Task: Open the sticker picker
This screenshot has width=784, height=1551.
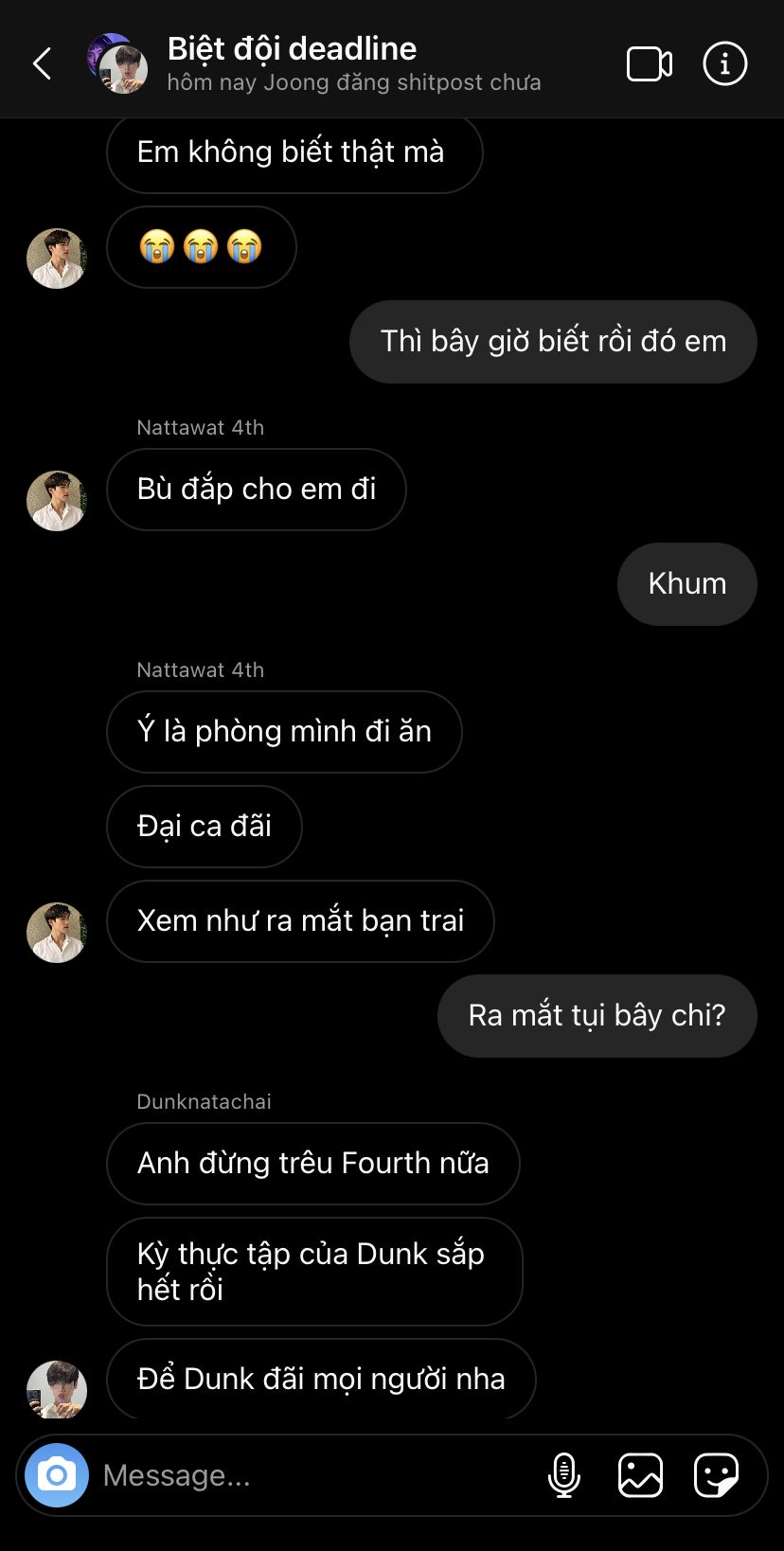Action: point(716,1474)
